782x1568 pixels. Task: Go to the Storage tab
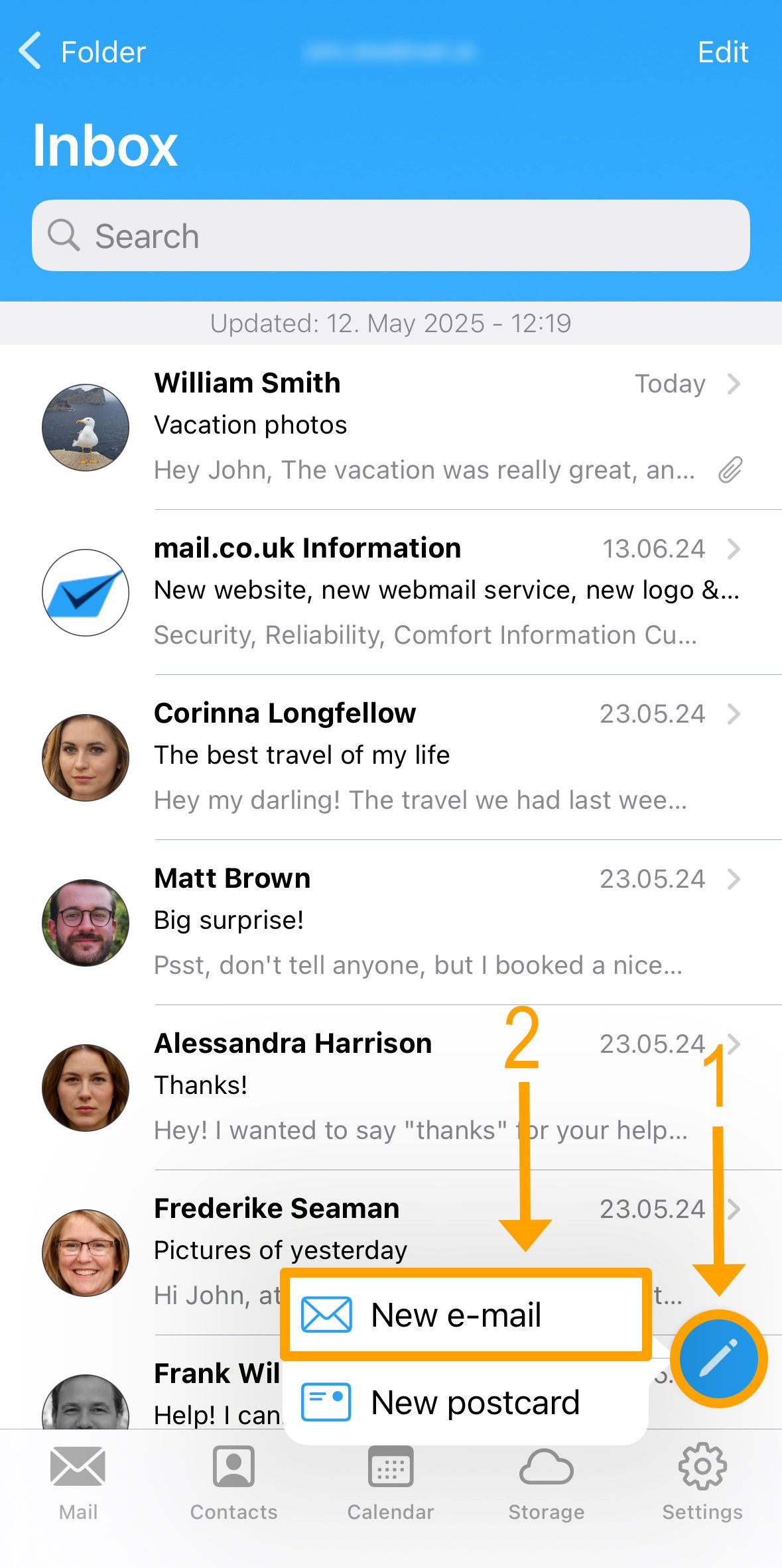[547, 1482]
